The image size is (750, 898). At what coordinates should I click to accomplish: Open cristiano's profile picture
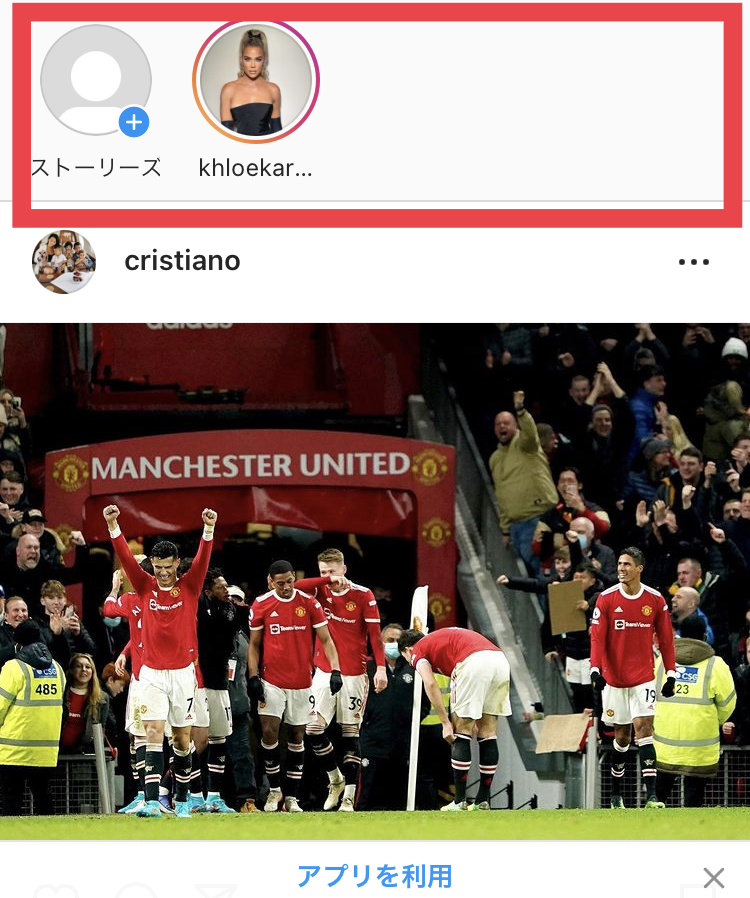coord(64,262)
